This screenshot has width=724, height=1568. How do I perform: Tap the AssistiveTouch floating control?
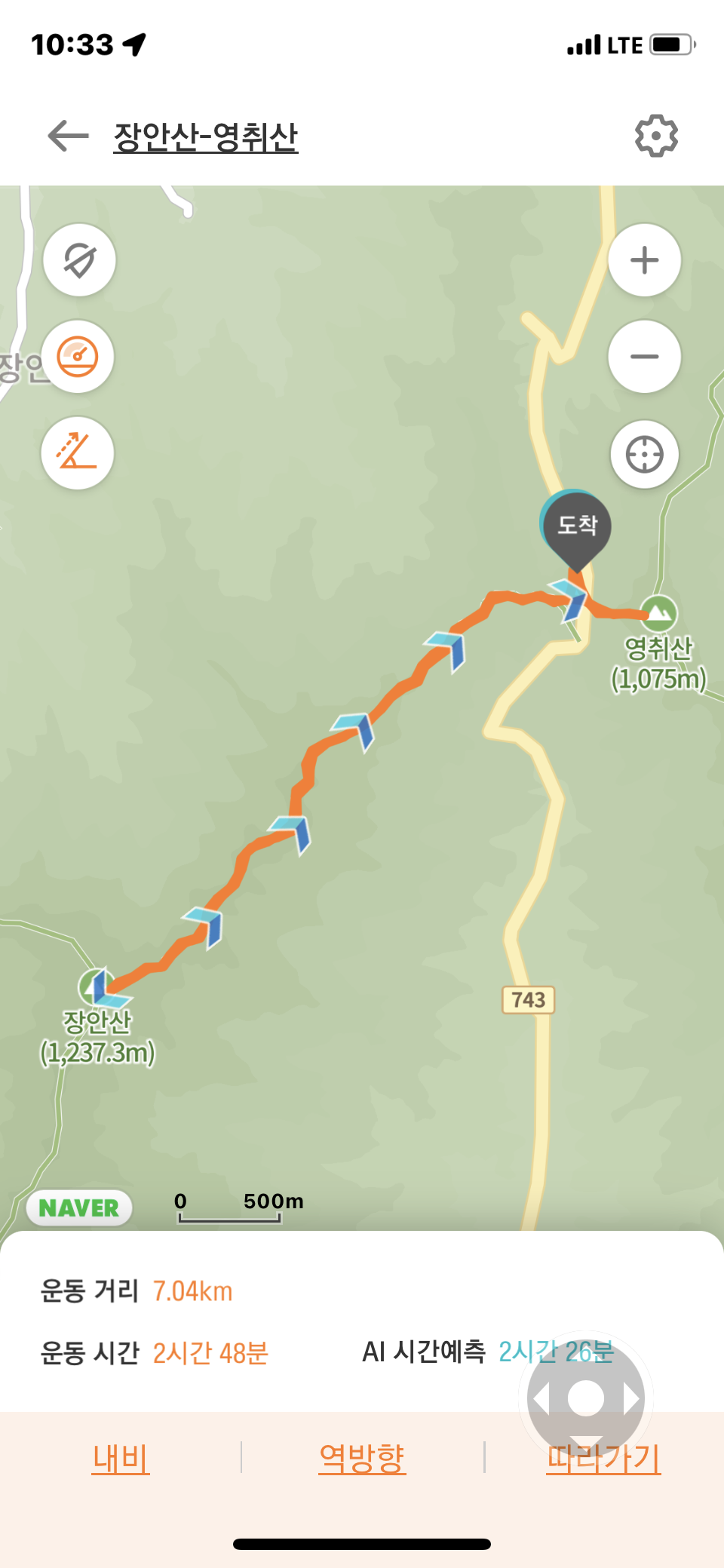click(586, 1399)
